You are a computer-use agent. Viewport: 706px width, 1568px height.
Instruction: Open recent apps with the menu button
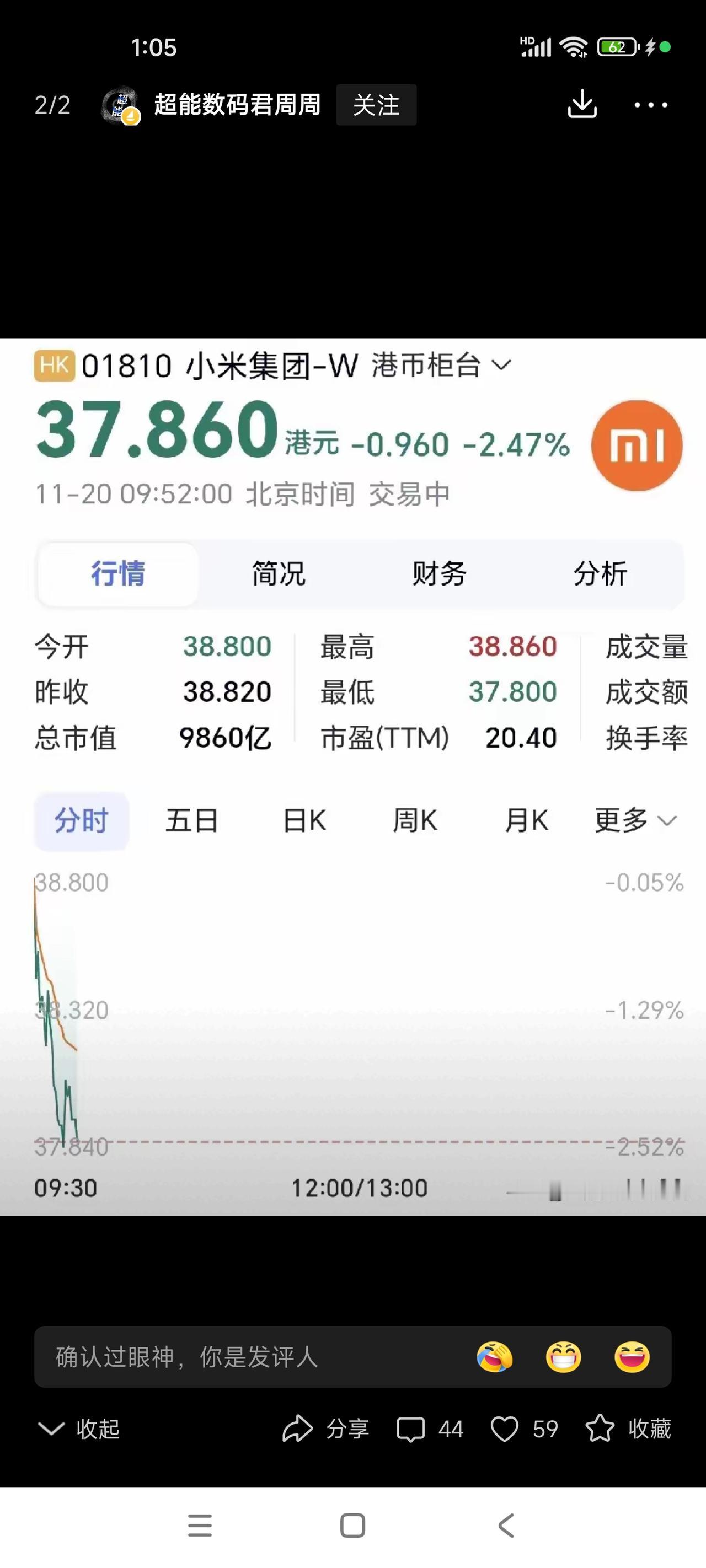point(199,1526)
